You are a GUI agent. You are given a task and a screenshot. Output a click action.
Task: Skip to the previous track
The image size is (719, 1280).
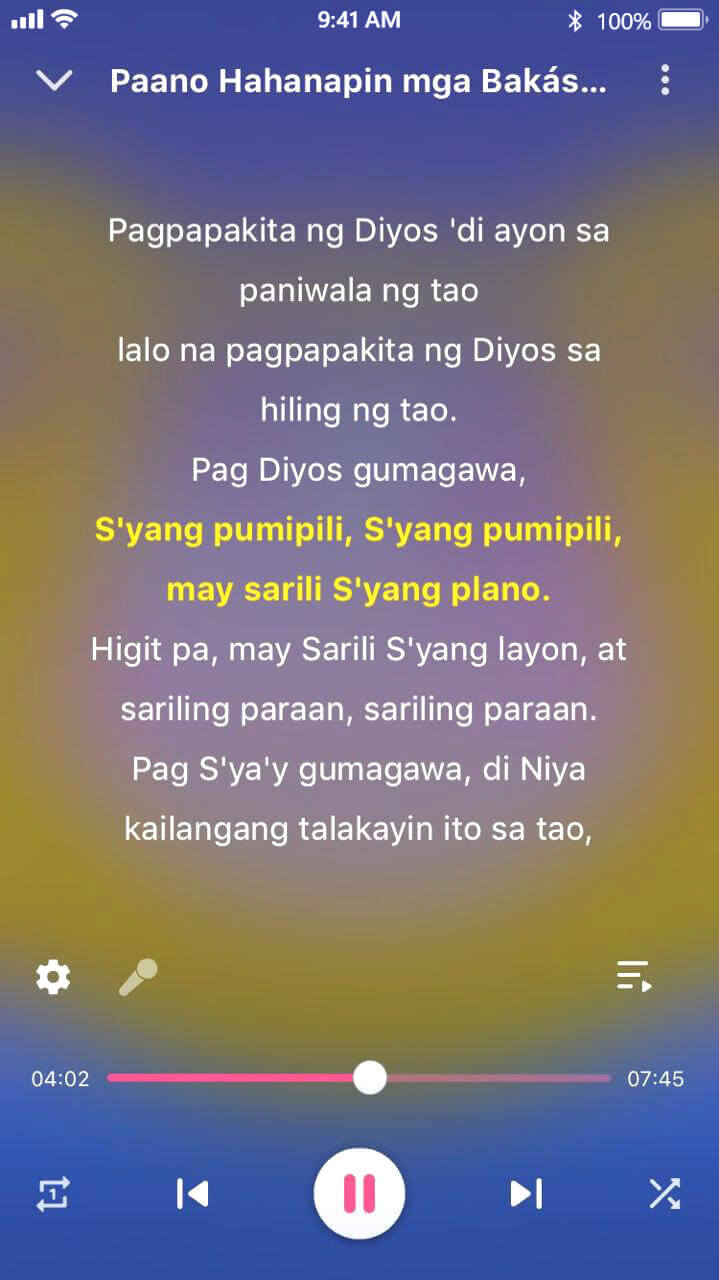click(192, 1193)
